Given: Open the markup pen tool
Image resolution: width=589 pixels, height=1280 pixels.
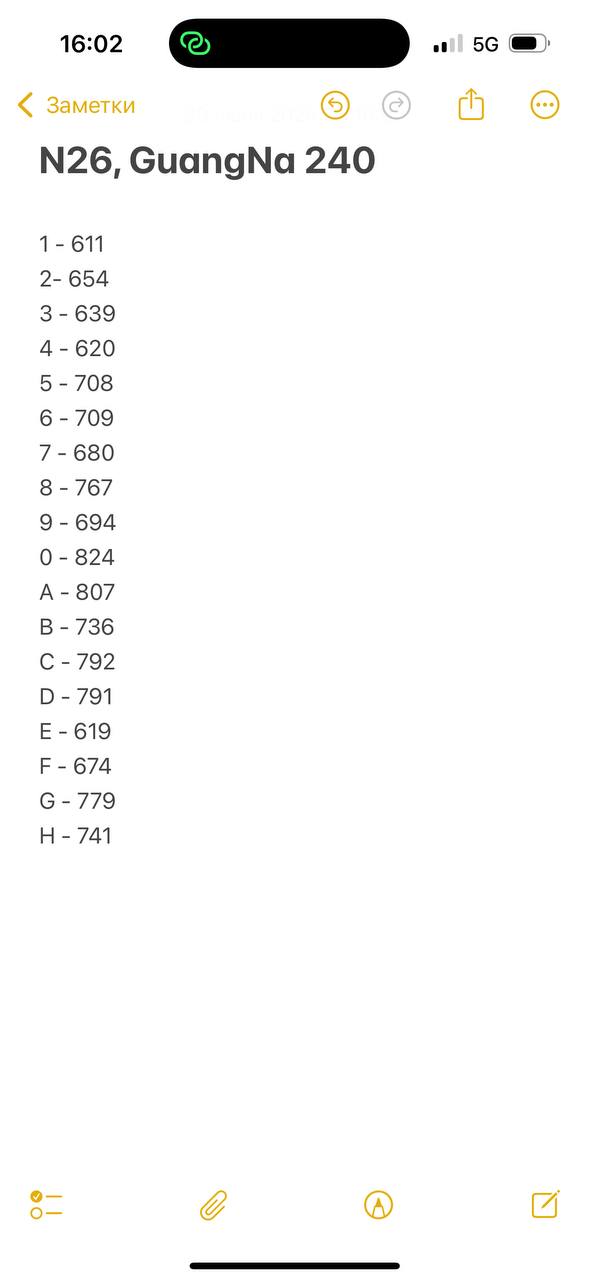Looking at the screenshot, I should click(378, 1205).
